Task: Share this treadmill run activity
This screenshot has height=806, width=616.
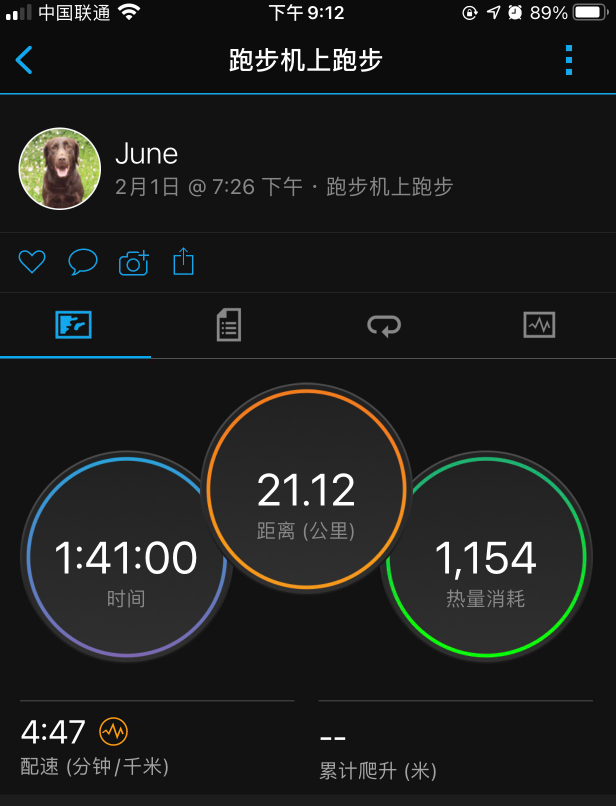Action: (184, 262)
